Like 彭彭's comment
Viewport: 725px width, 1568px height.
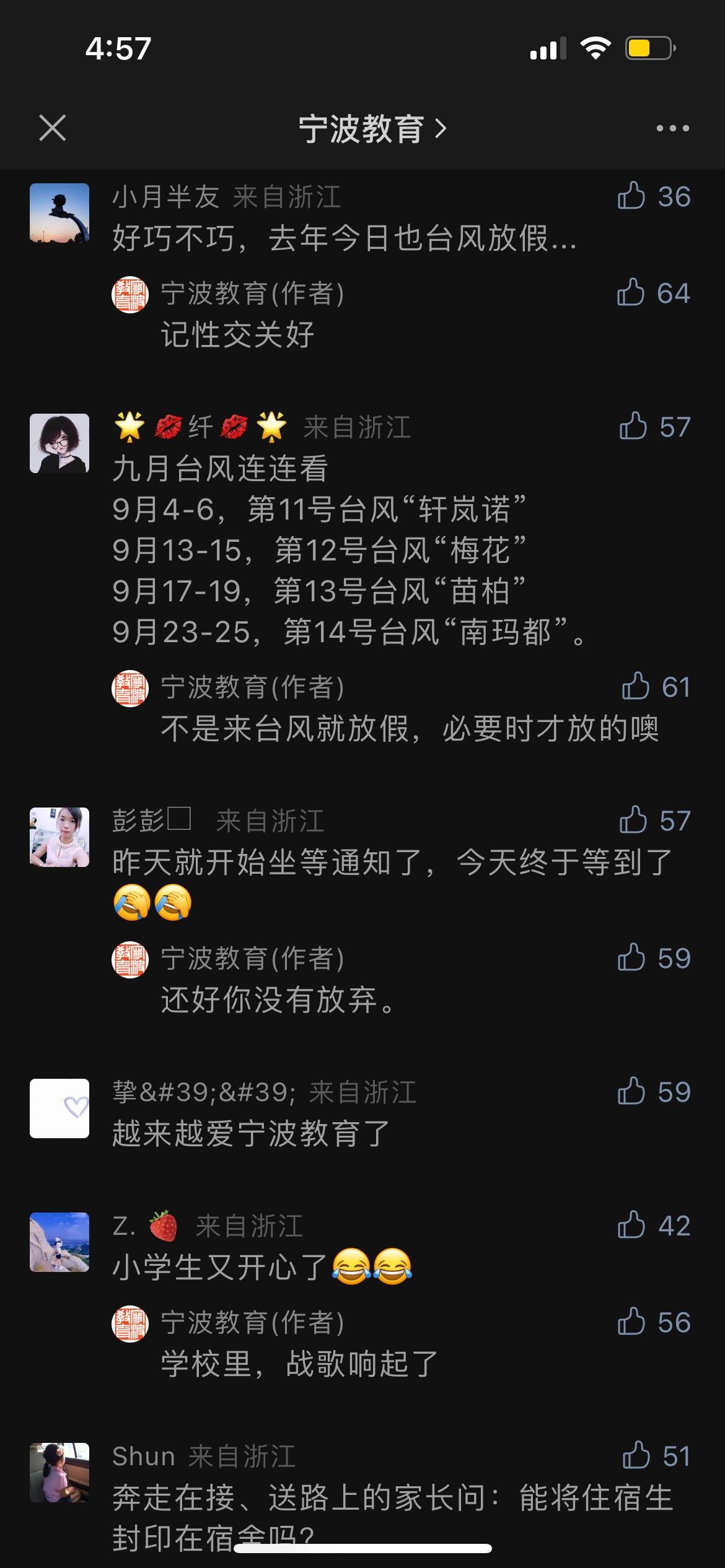(x=633, y=821)
